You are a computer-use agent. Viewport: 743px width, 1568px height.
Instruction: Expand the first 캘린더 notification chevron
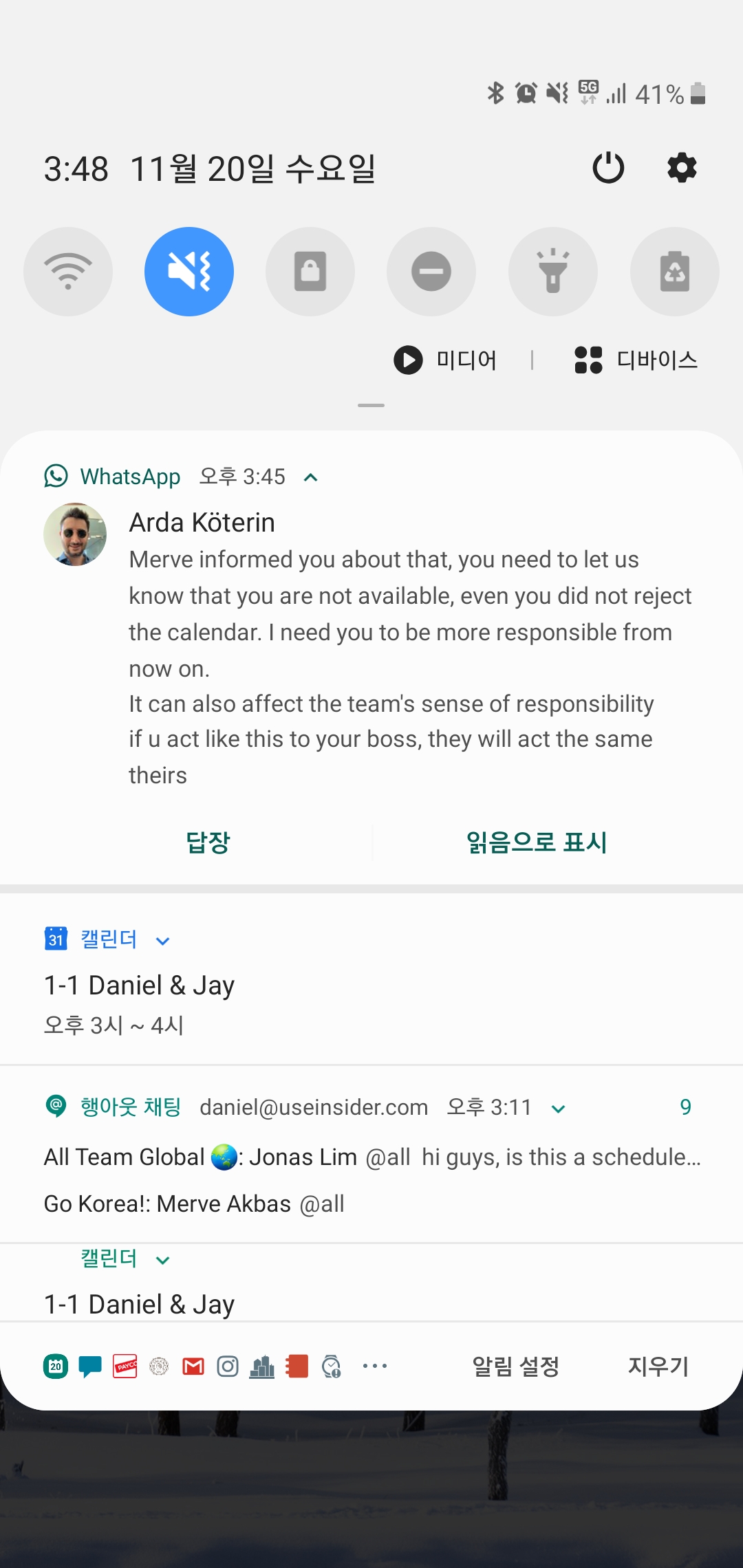[163, 941]
